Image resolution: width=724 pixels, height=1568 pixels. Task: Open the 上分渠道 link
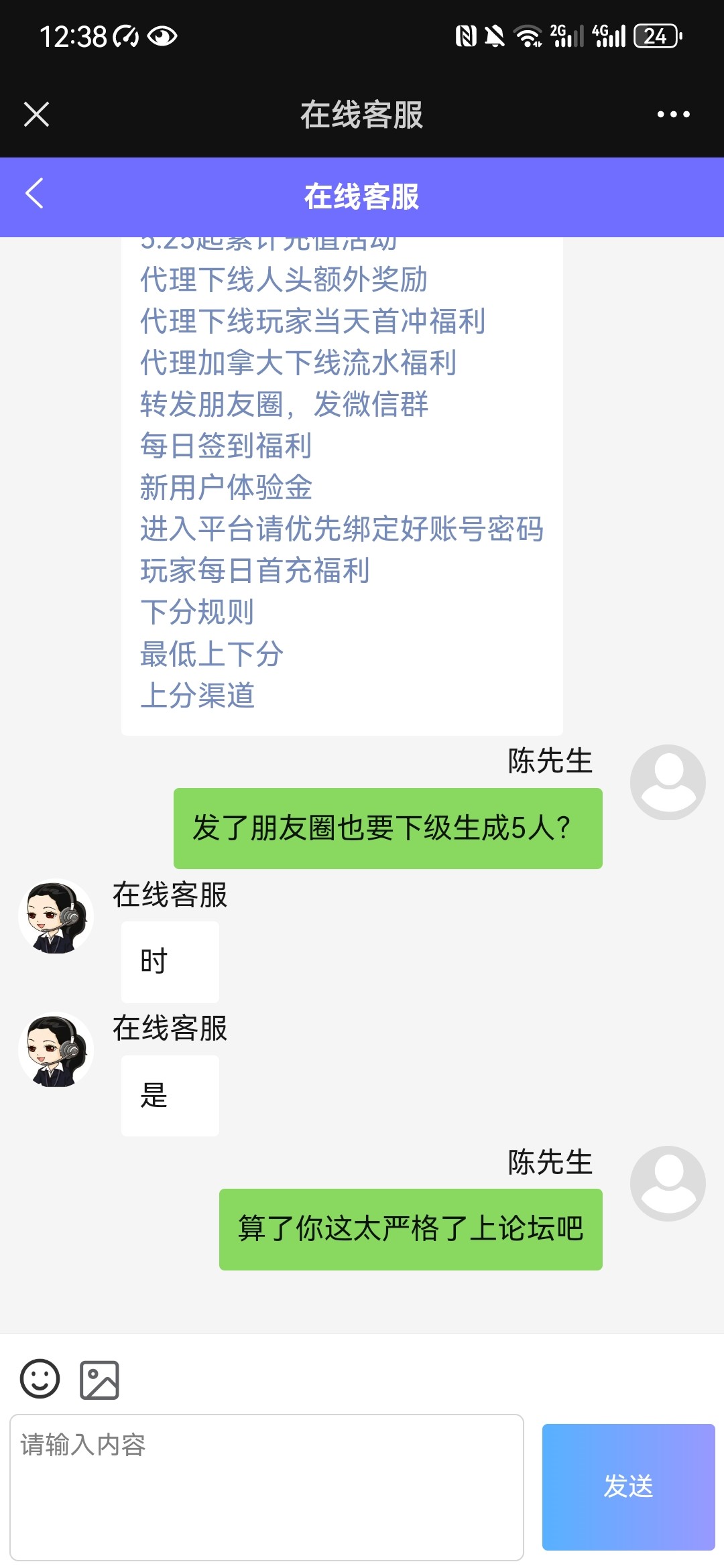point(196,695)
